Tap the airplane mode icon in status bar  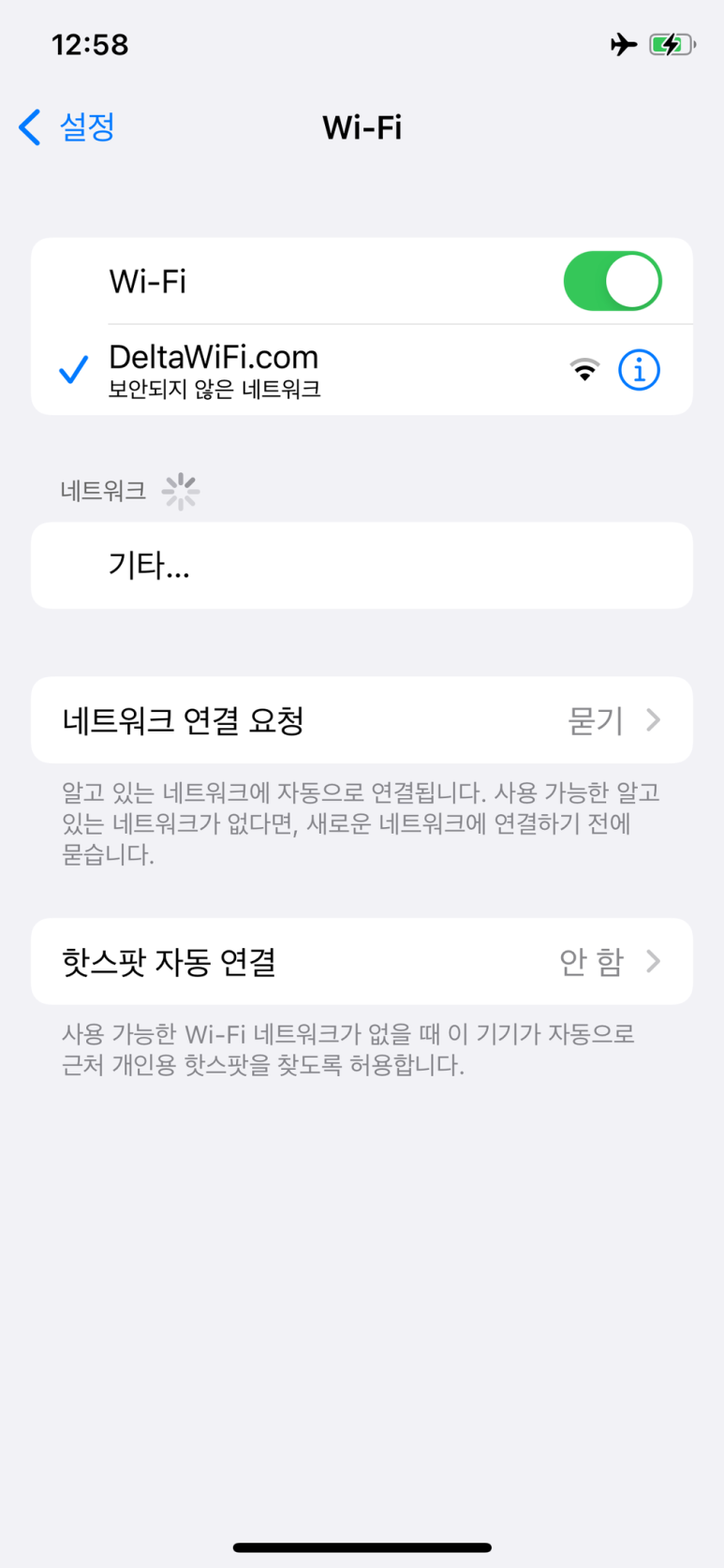624,44
